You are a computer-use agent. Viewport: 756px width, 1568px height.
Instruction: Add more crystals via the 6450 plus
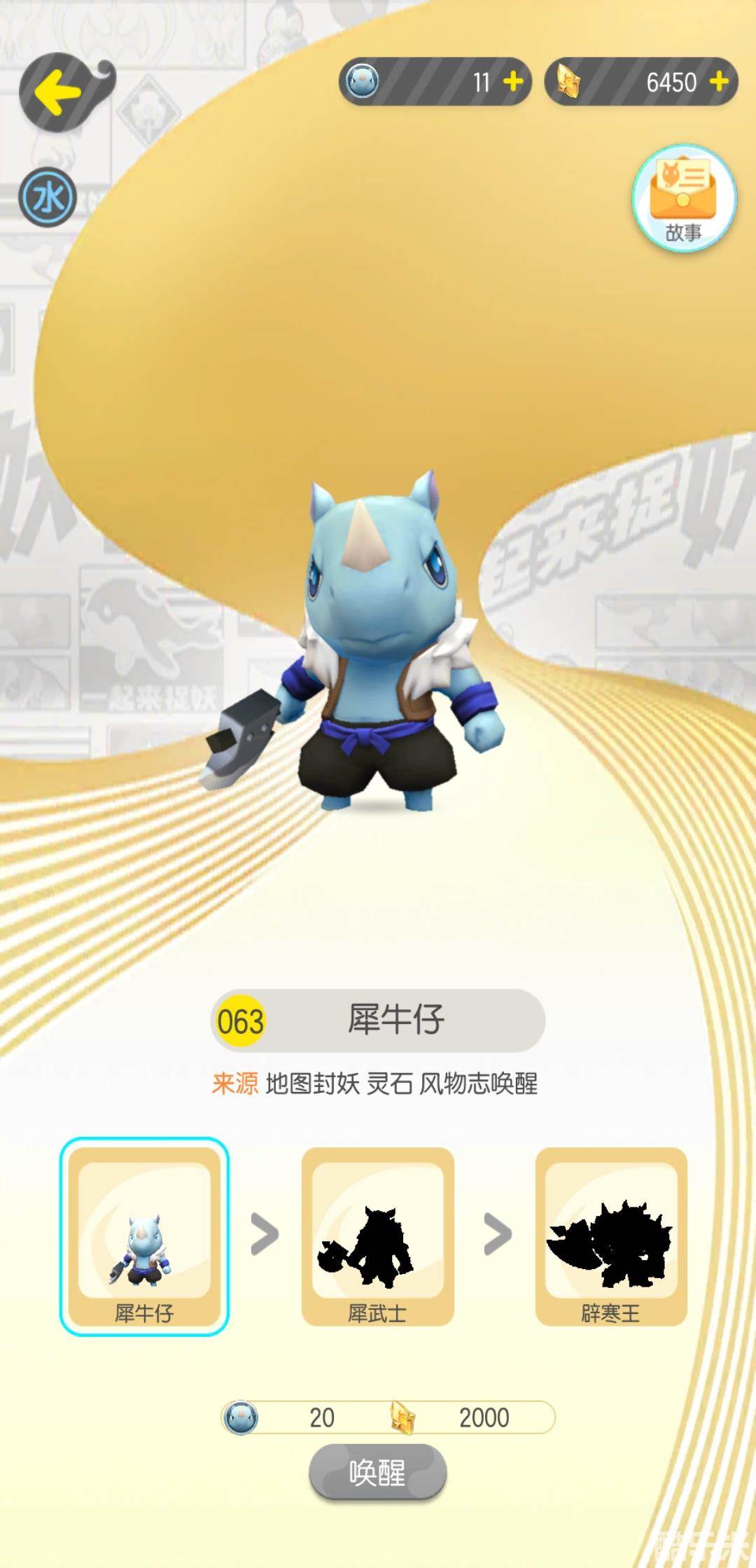tap(718, 82)
